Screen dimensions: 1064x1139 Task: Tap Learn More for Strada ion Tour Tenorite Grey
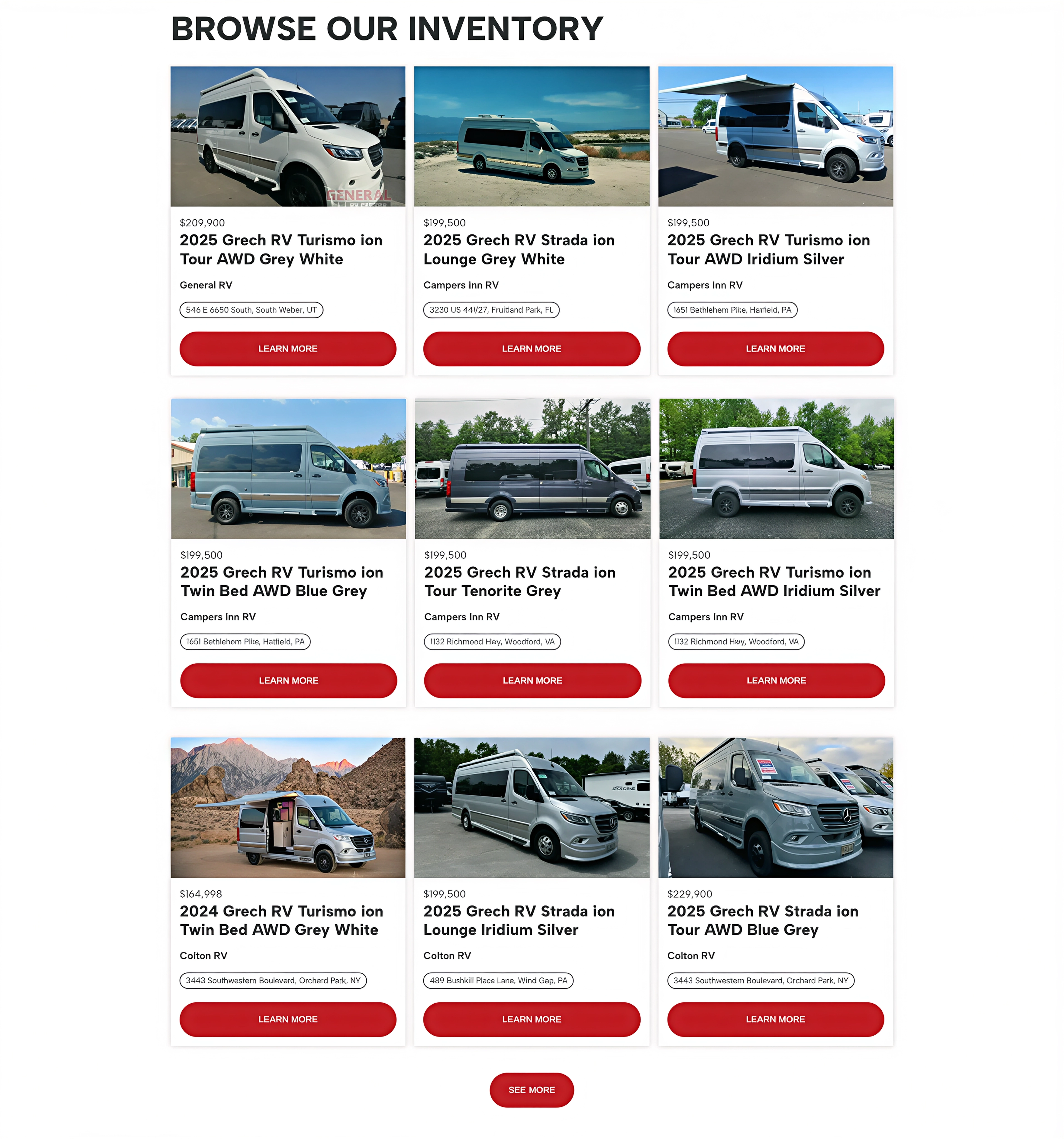click(532, 680)
